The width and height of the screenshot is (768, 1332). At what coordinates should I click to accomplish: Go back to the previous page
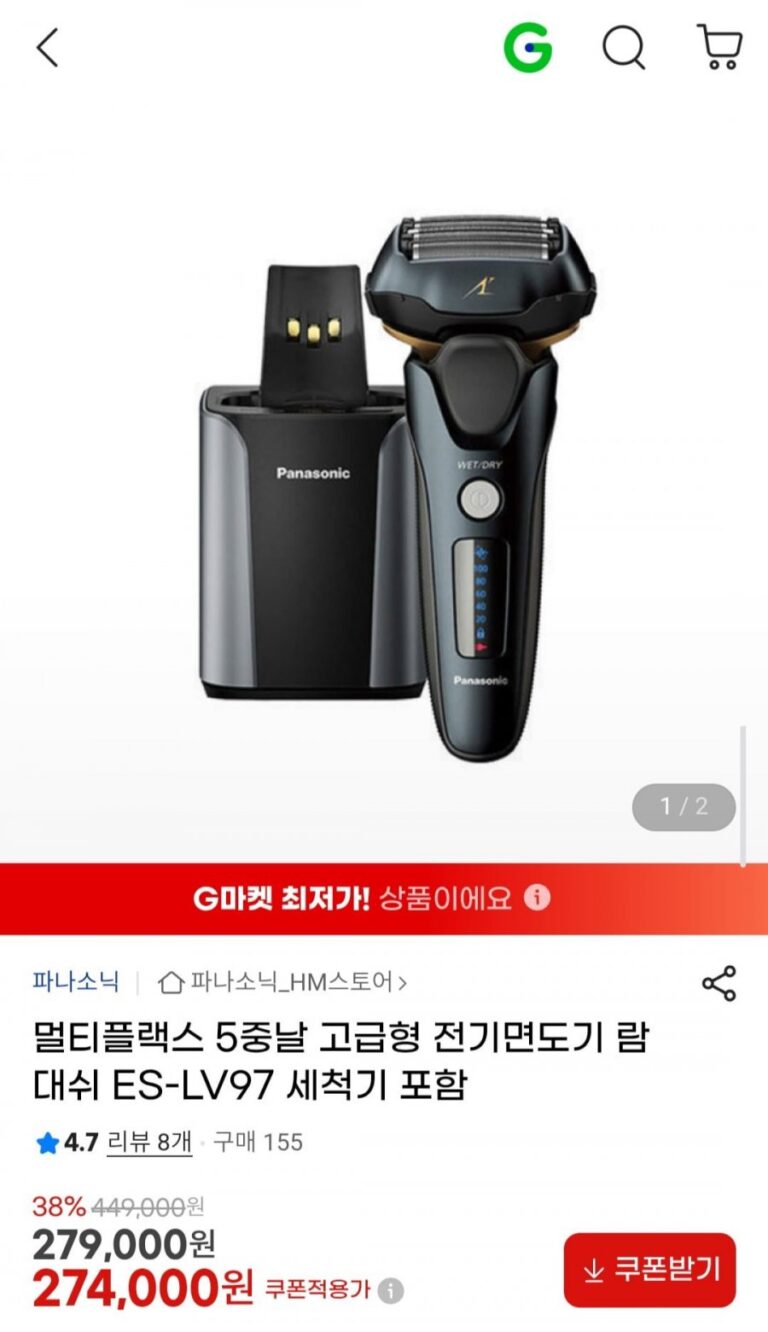(48, 48)
